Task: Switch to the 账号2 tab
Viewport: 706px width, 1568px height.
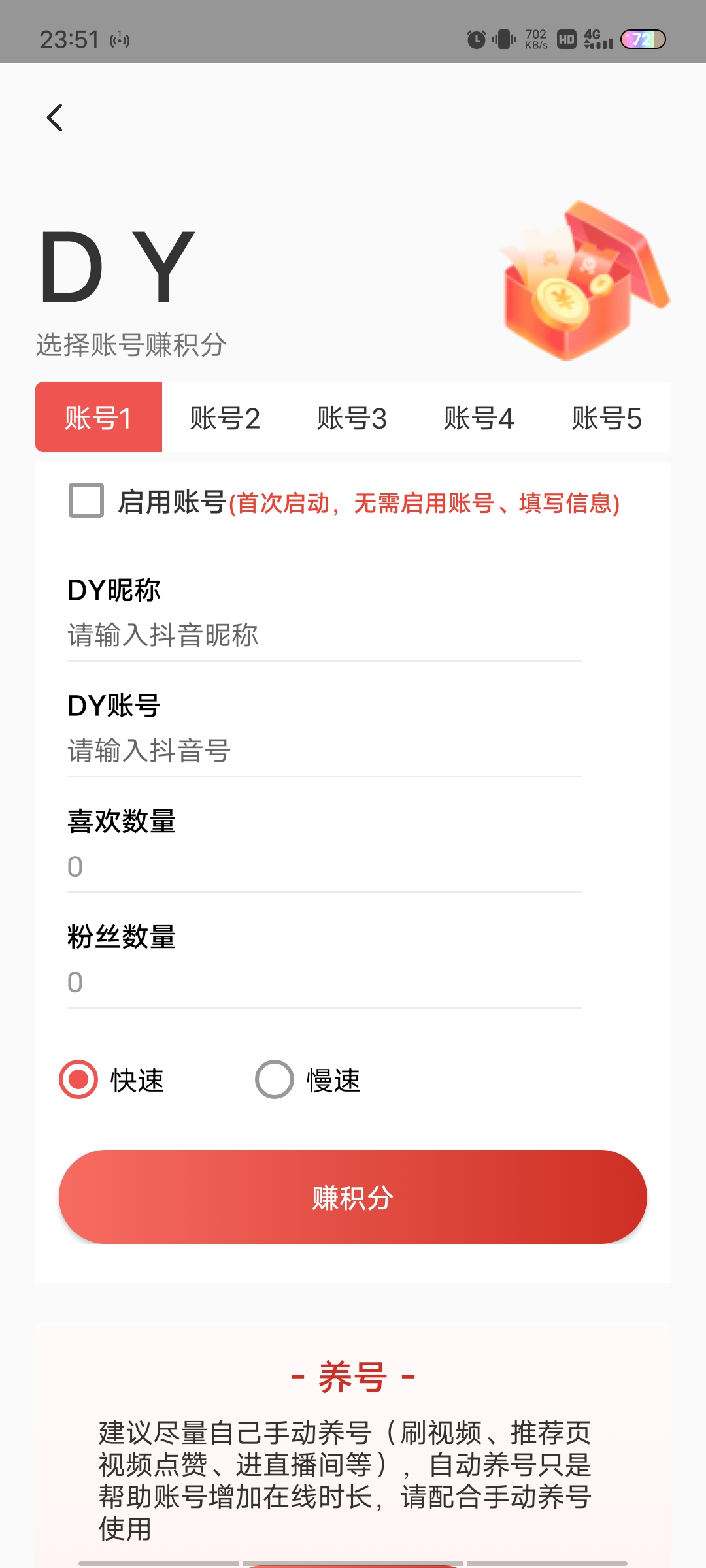Action: [x=226, y=417]
